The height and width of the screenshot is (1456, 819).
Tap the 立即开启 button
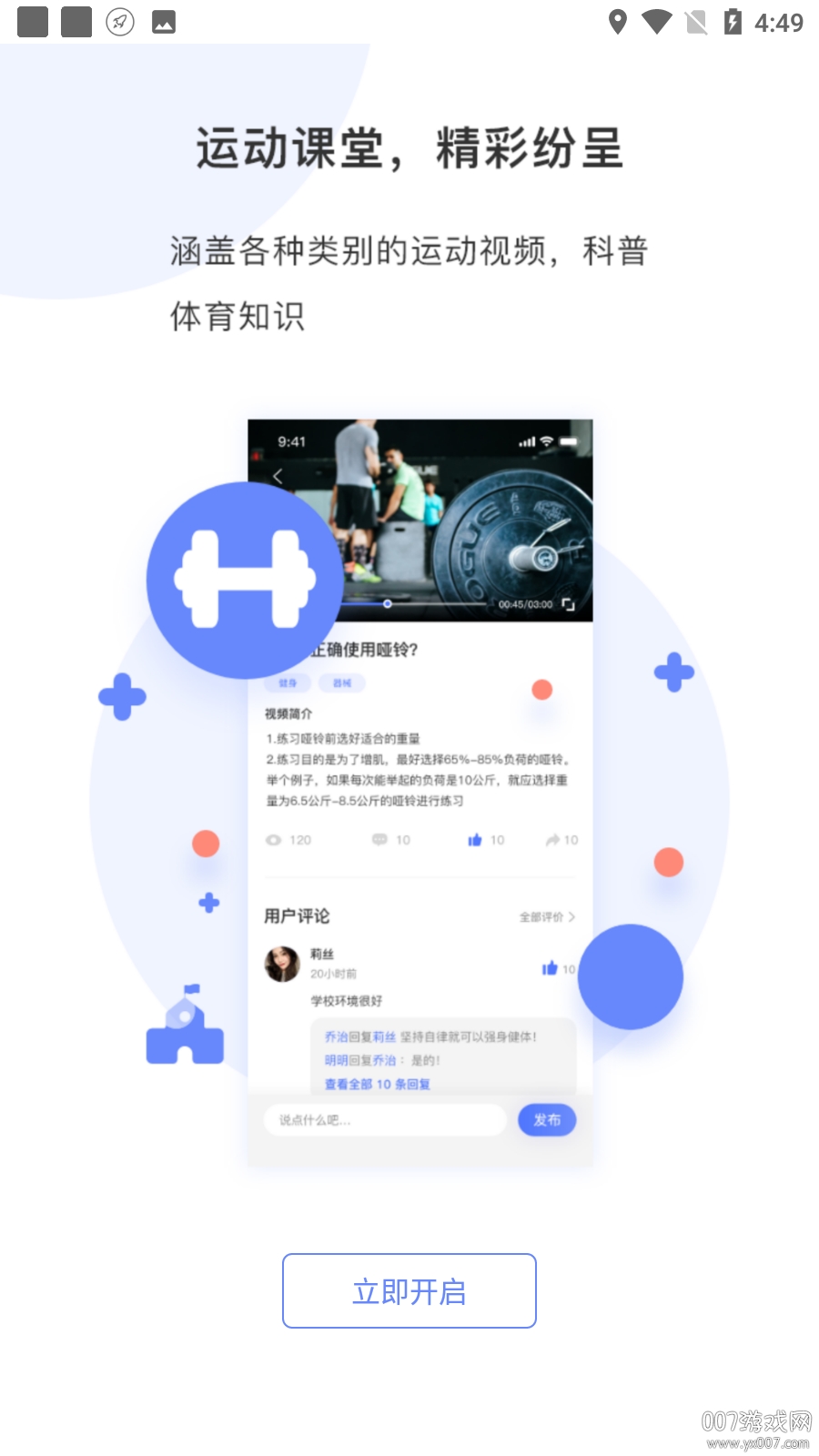click(409, 1290)
